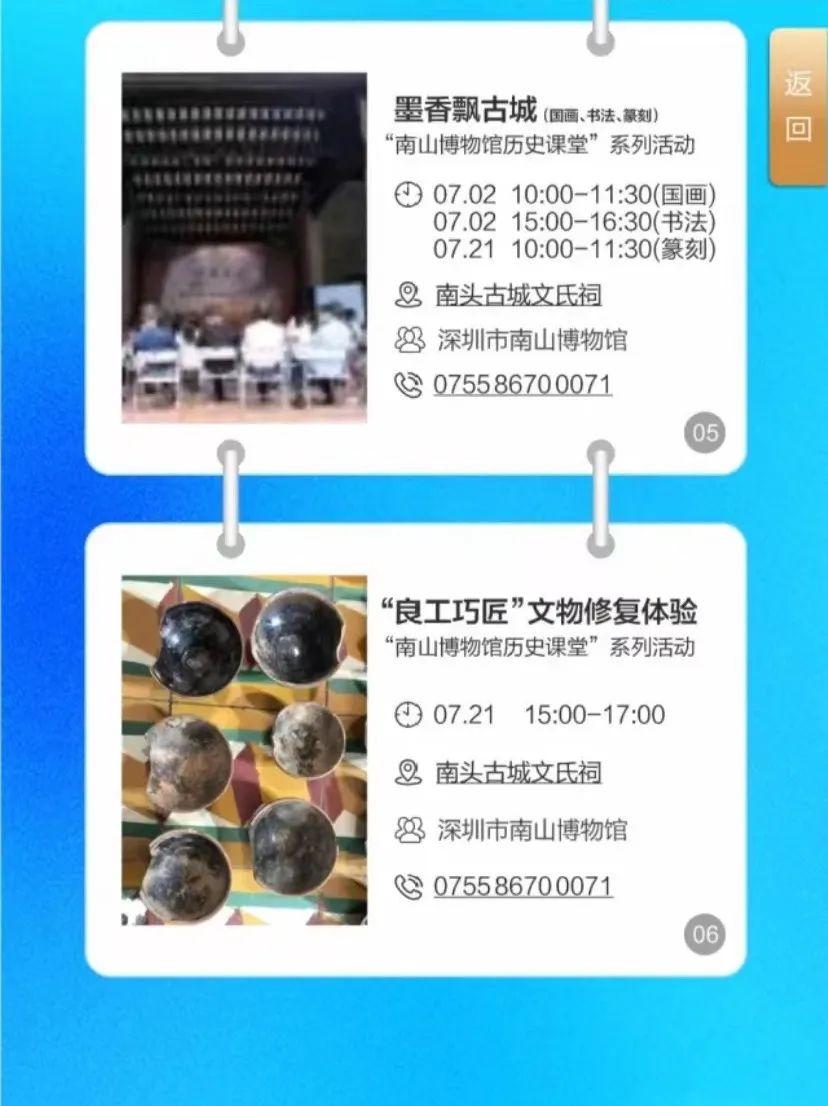This screenshot has width=828, height=1106.
Task: Call 0755 8670 0071 in 墨香飘古城 card
Action: 522,385
